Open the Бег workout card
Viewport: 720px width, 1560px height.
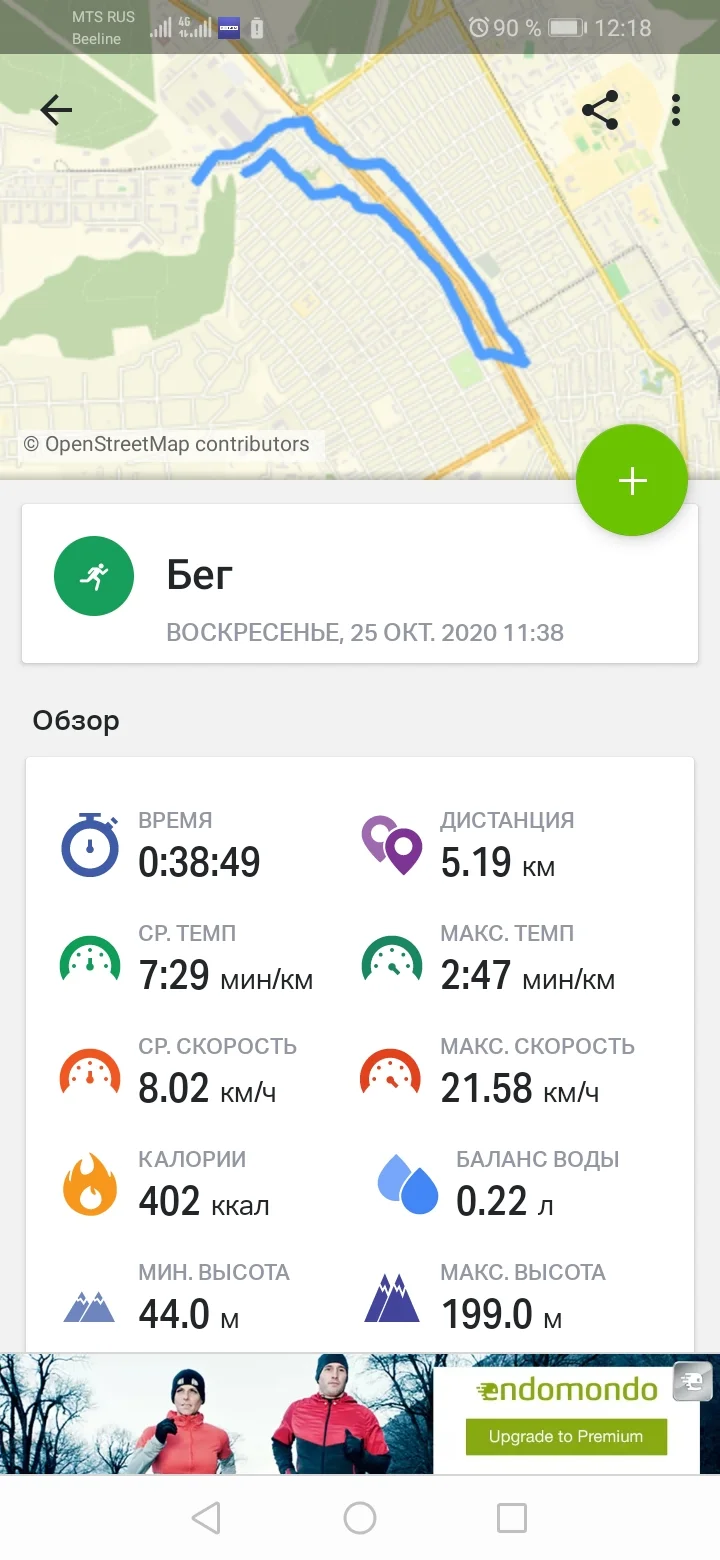coord(360,583)
